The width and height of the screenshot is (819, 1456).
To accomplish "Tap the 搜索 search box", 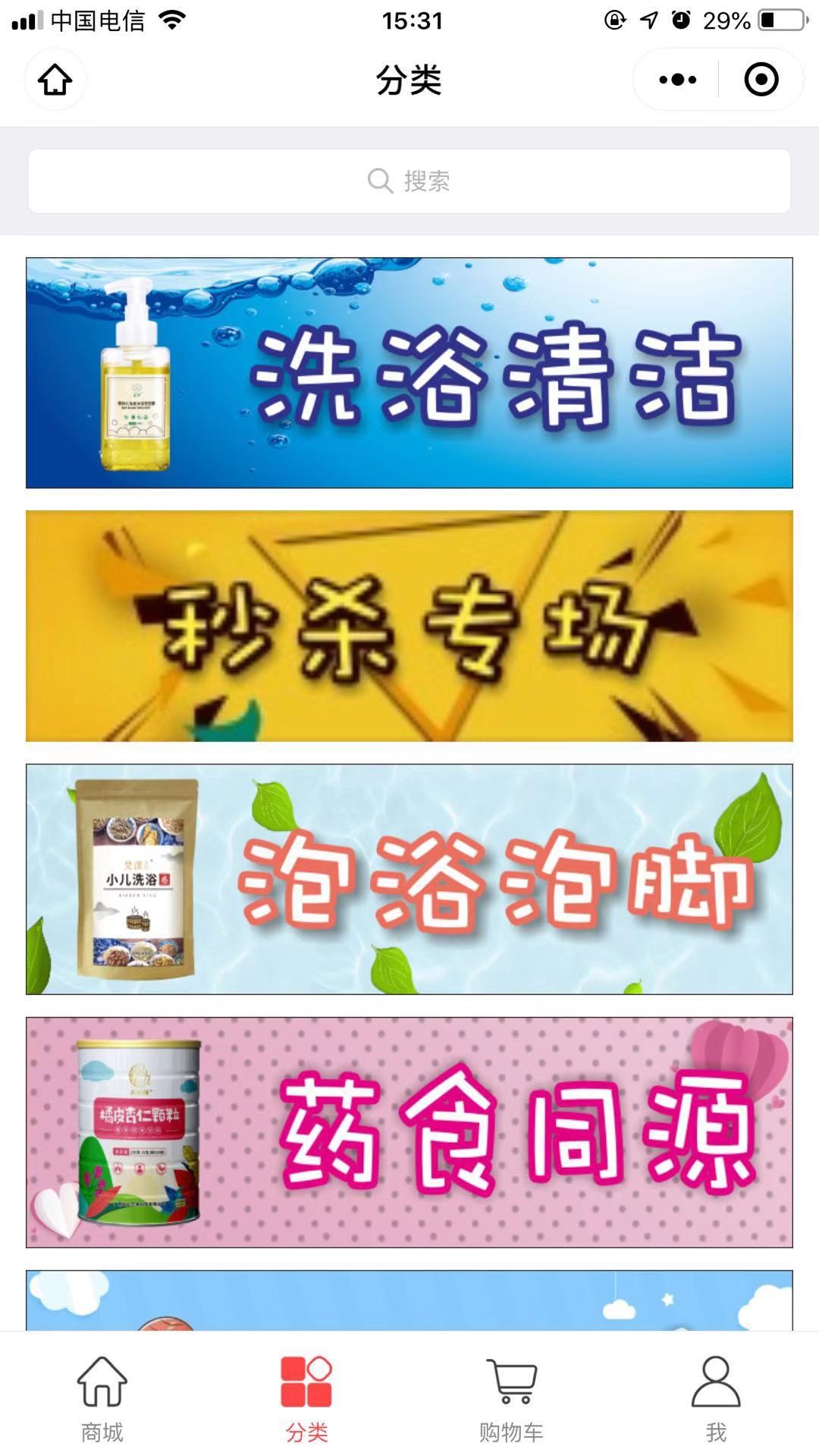I will pos(409,181).
